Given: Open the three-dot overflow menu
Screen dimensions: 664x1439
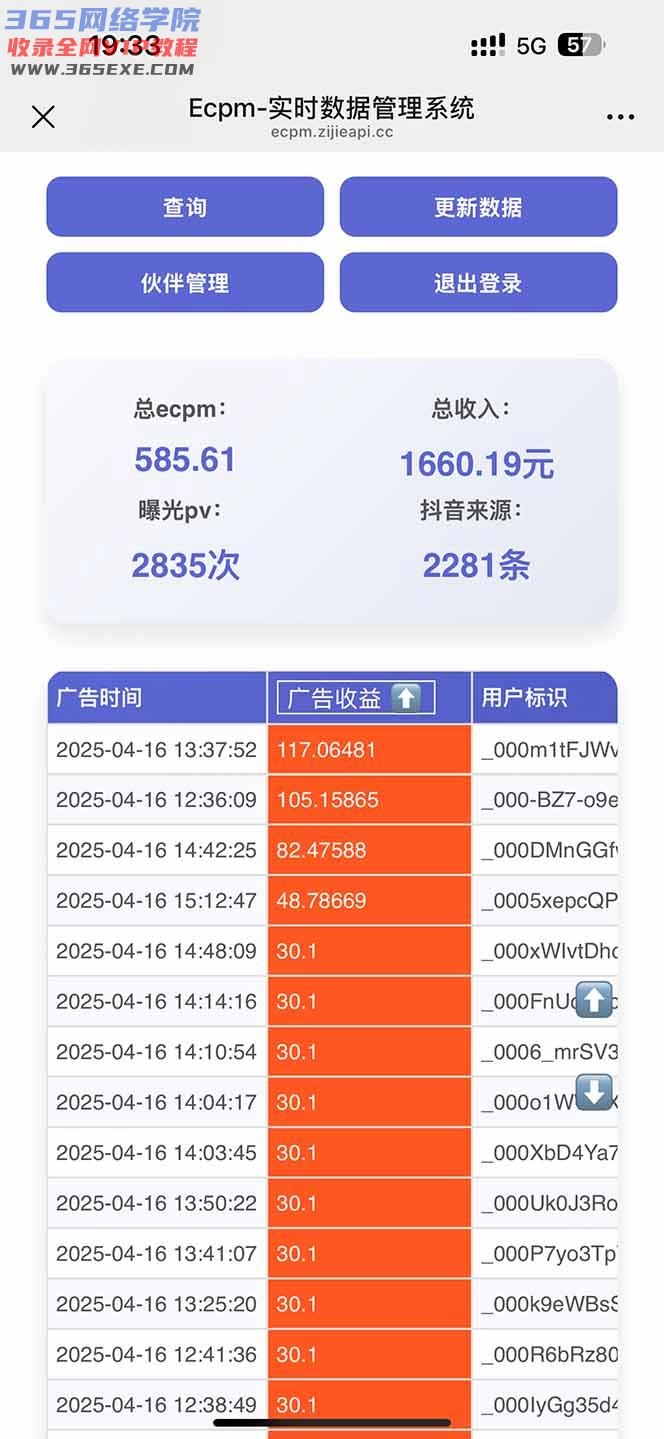Looking at the screenshot, I should click(620, 117).
